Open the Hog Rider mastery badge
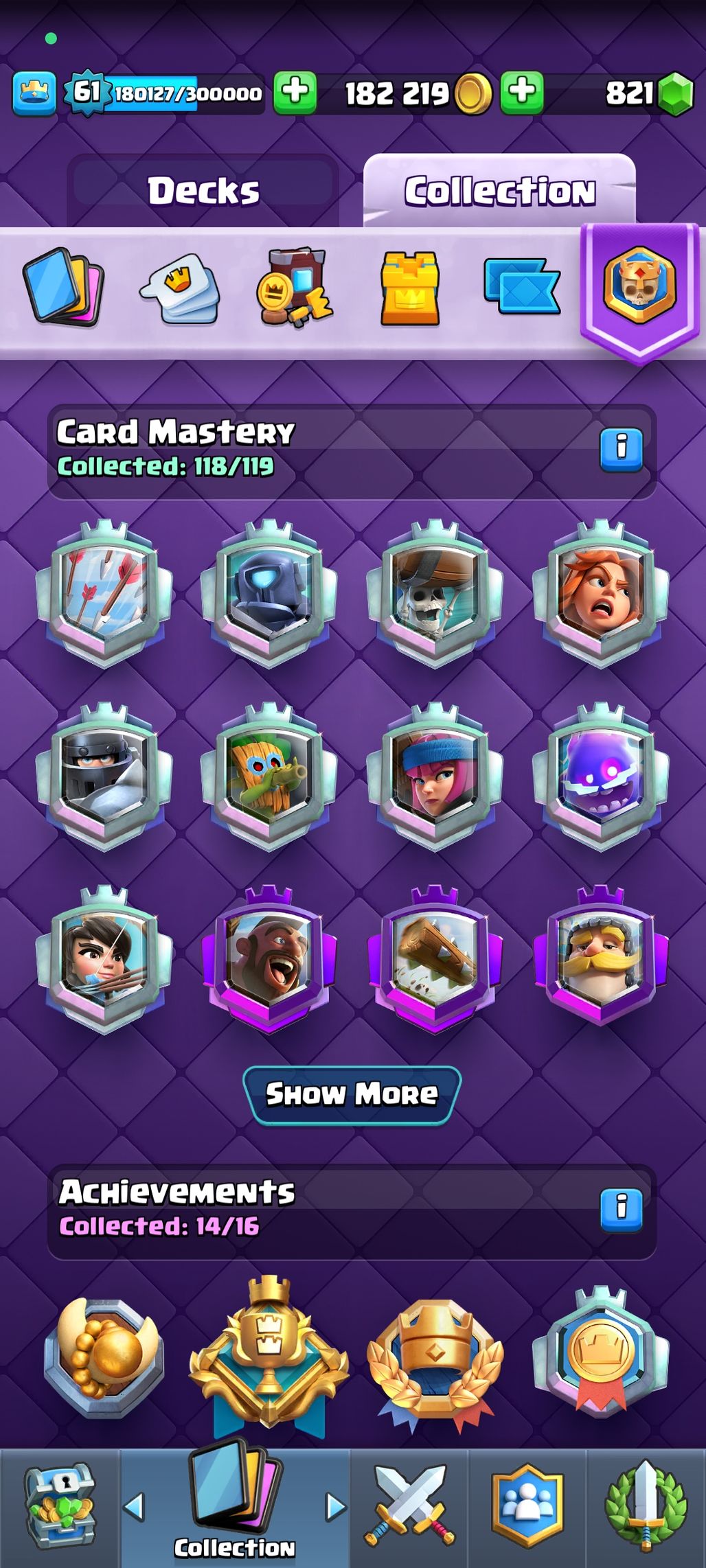706x1568 pixels. 269,958
